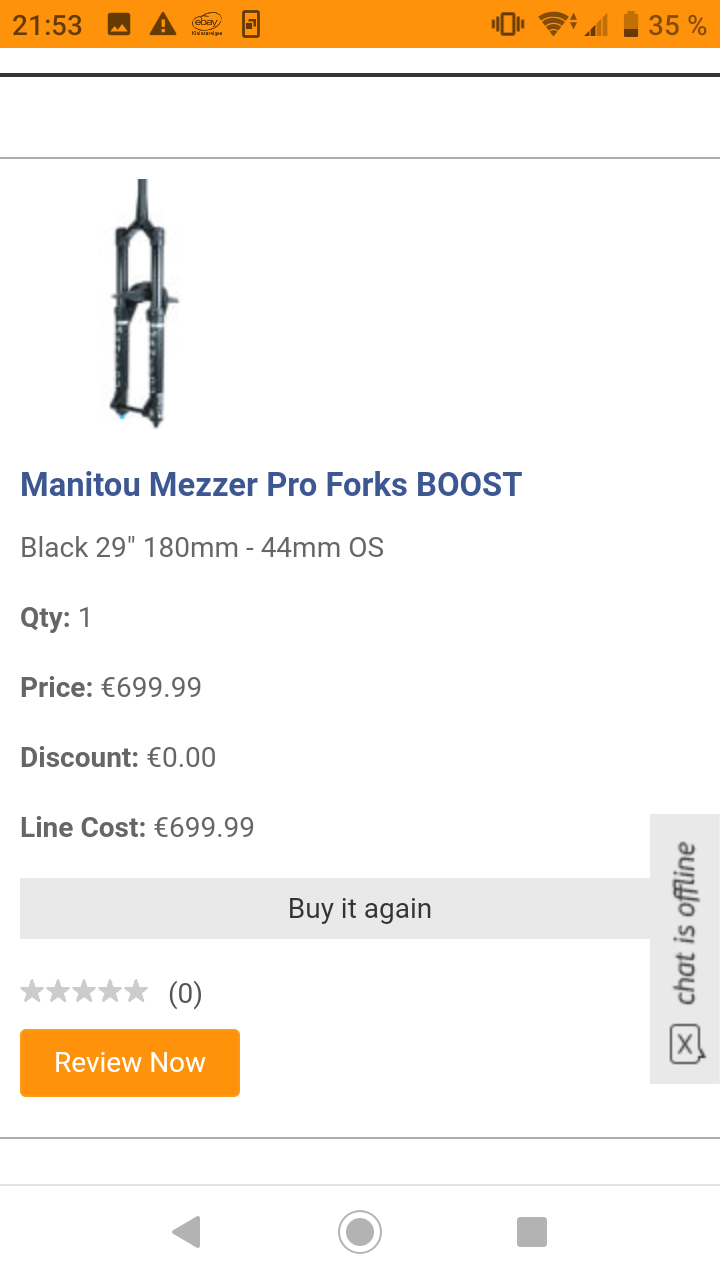
Task: Open Manitou Mezzer Pro Forks BOOST product link
Action: point(271,485)
